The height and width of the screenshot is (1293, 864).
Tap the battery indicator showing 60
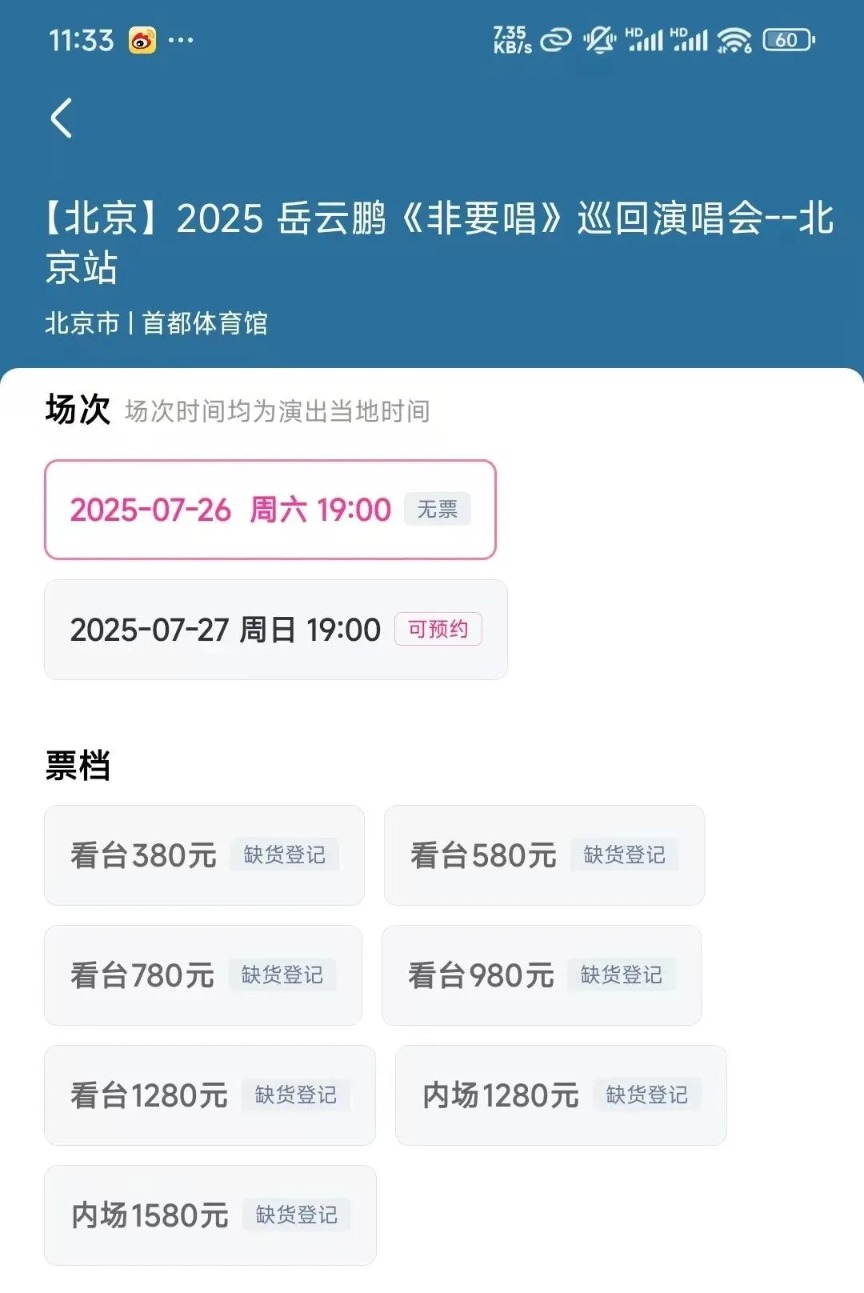[787, 40]
